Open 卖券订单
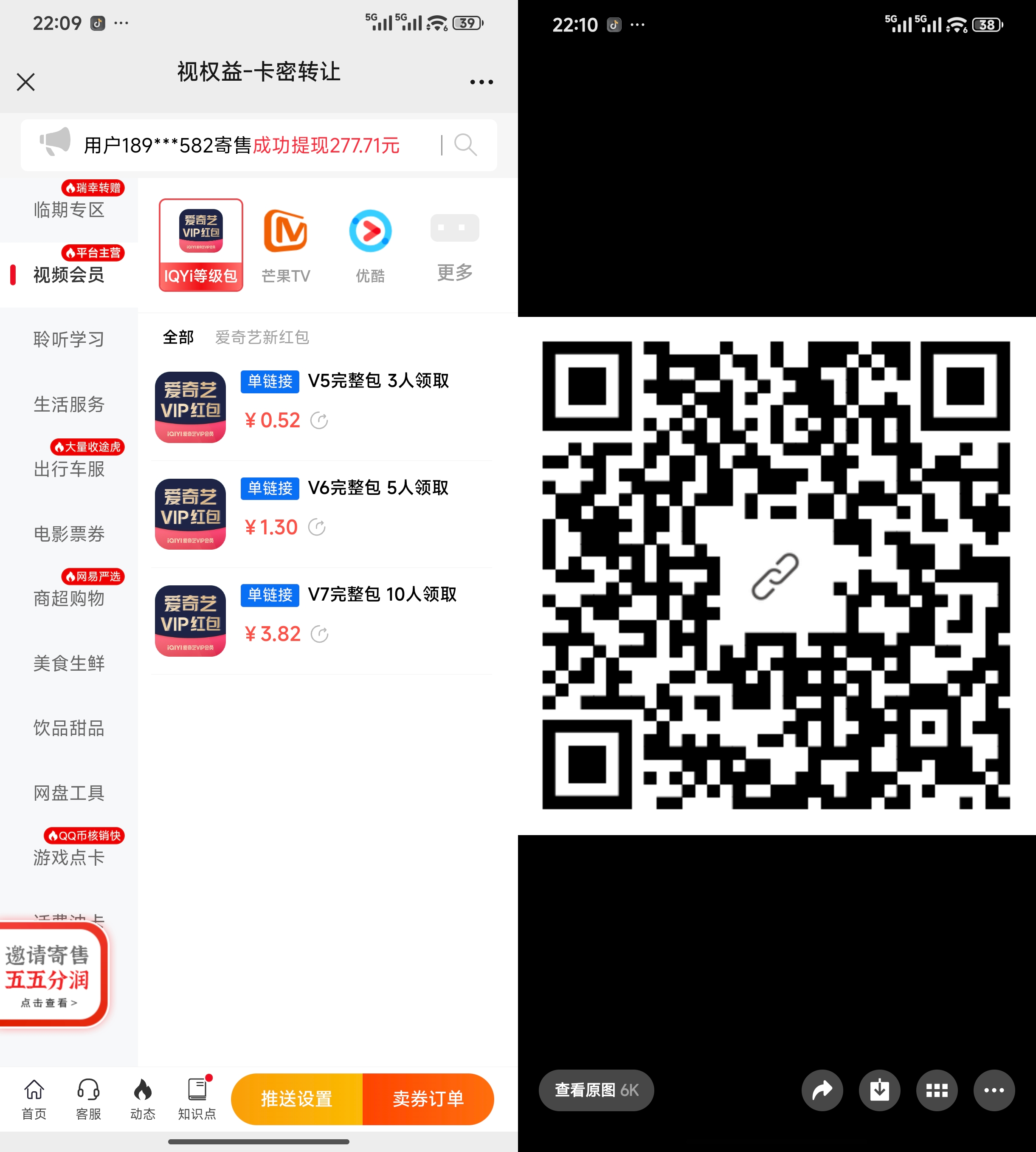 (428, 1098)
